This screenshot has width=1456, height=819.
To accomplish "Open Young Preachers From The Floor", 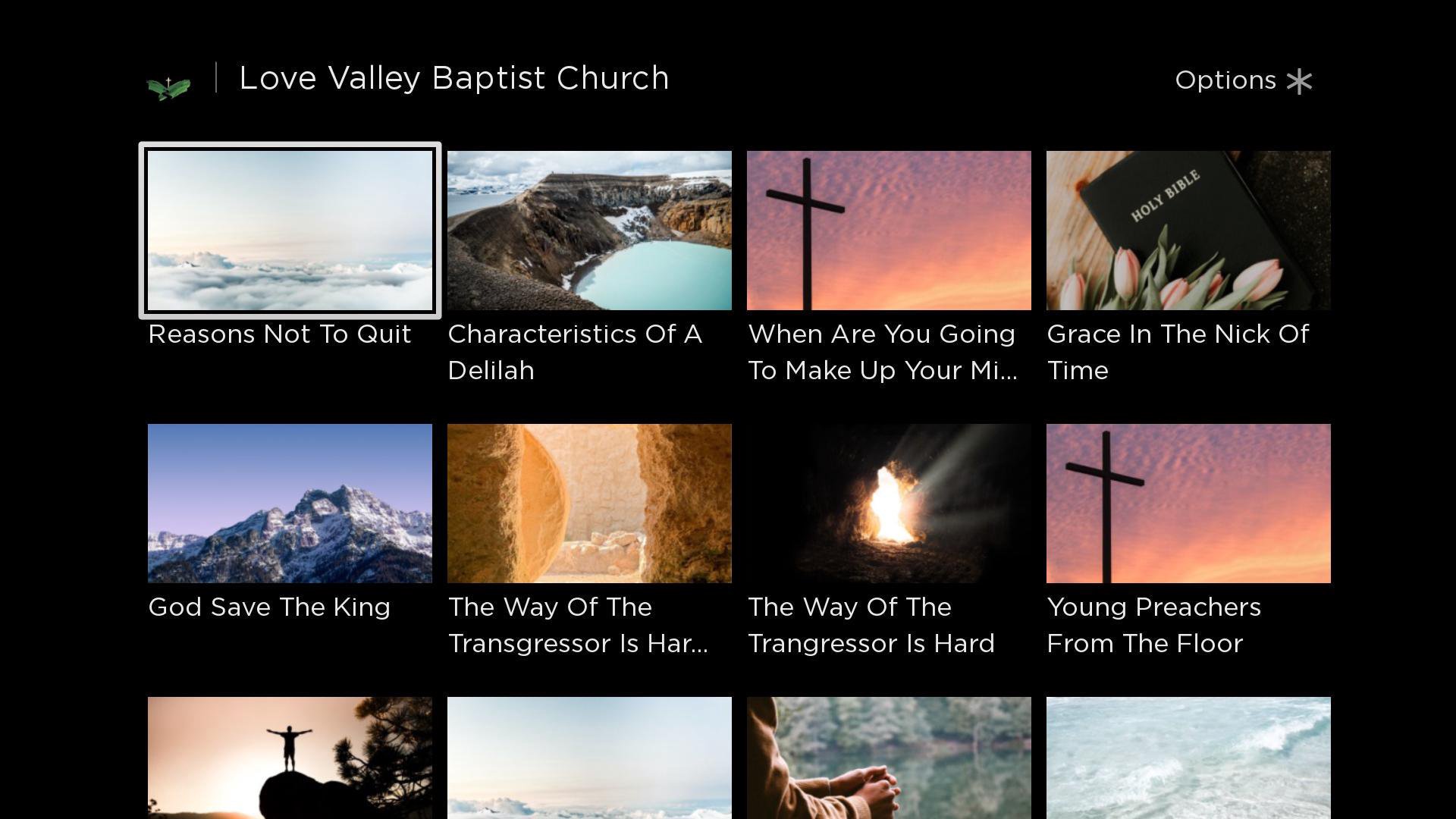I will pos(1188,504).
